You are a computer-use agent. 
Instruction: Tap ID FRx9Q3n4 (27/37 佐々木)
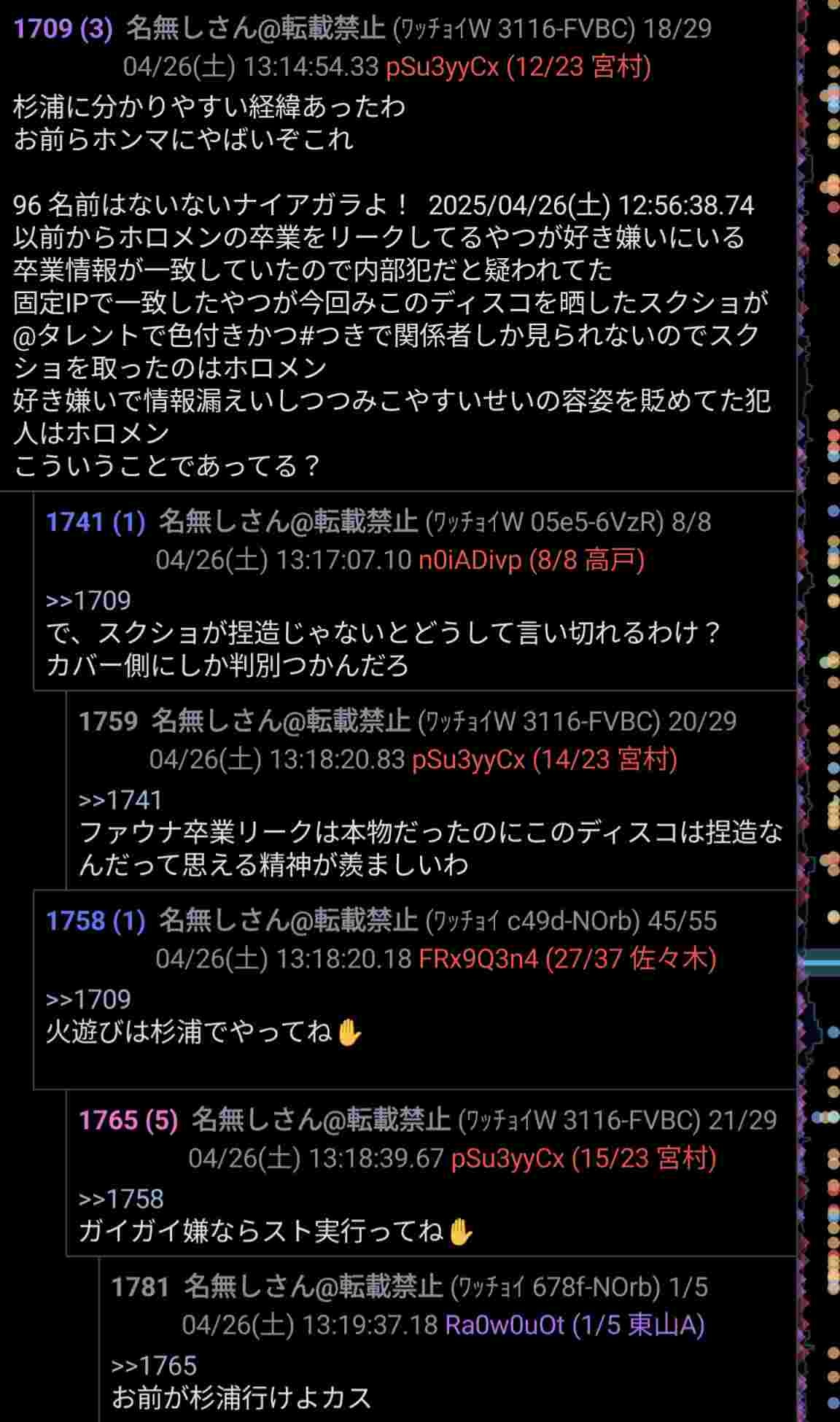(567, 959)
